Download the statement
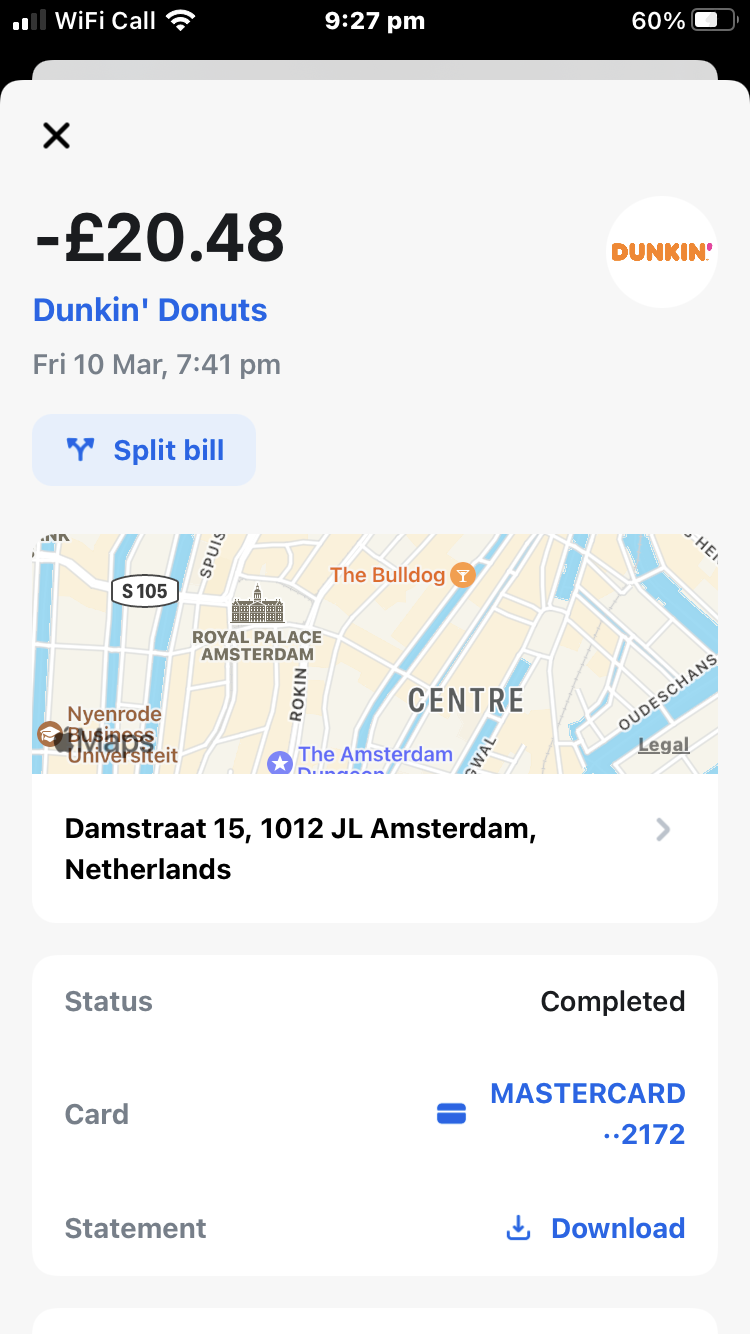 (x=596, y=1228)
